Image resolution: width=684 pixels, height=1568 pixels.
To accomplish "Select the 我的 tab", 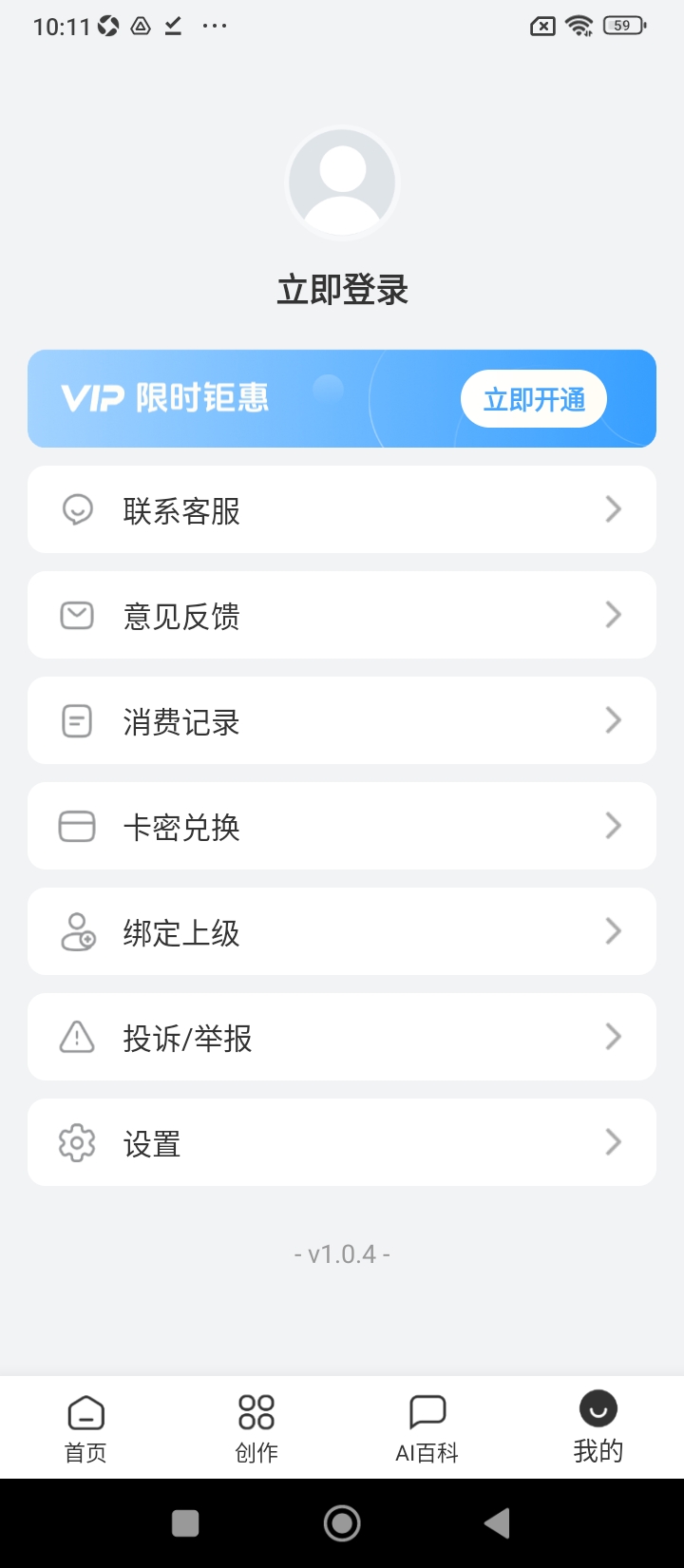I will coord(598,1428).
